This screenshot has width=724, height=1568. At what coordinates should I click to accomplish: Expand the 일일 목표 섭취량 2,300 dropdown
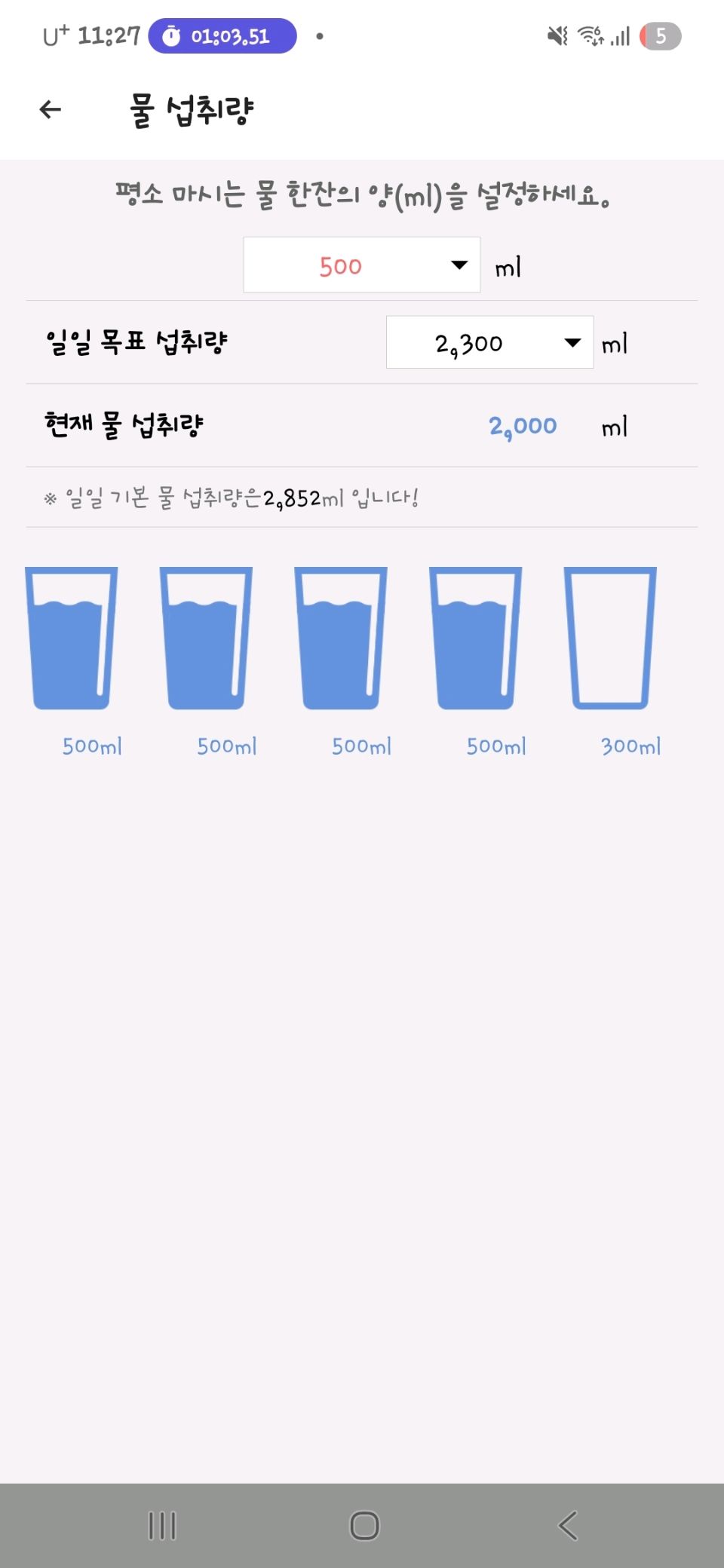[489, 343]
